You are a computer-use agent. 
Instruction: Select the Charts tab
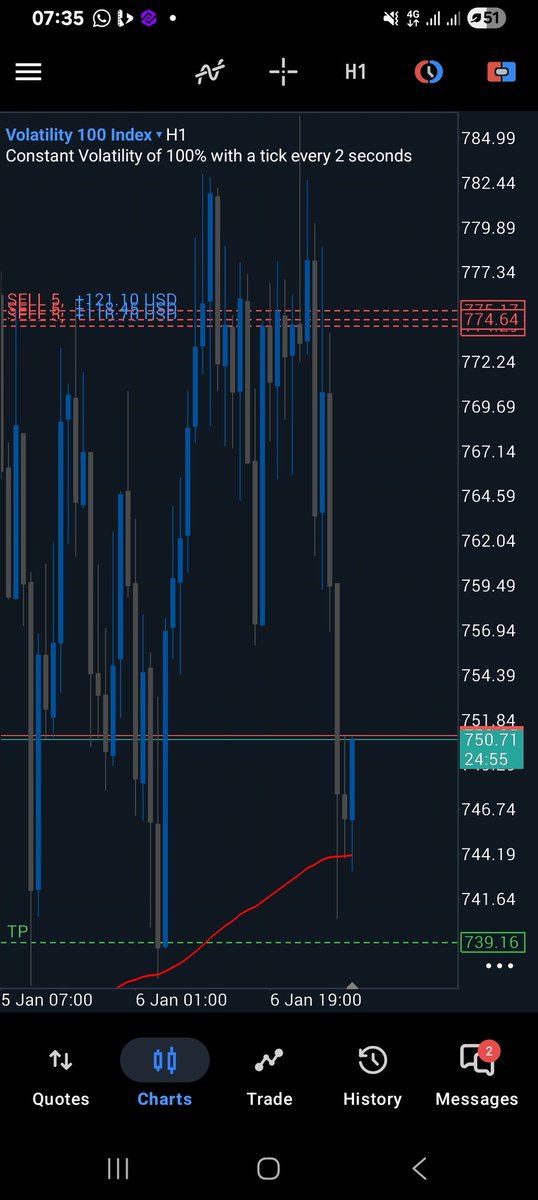(x=165, y=1077)
